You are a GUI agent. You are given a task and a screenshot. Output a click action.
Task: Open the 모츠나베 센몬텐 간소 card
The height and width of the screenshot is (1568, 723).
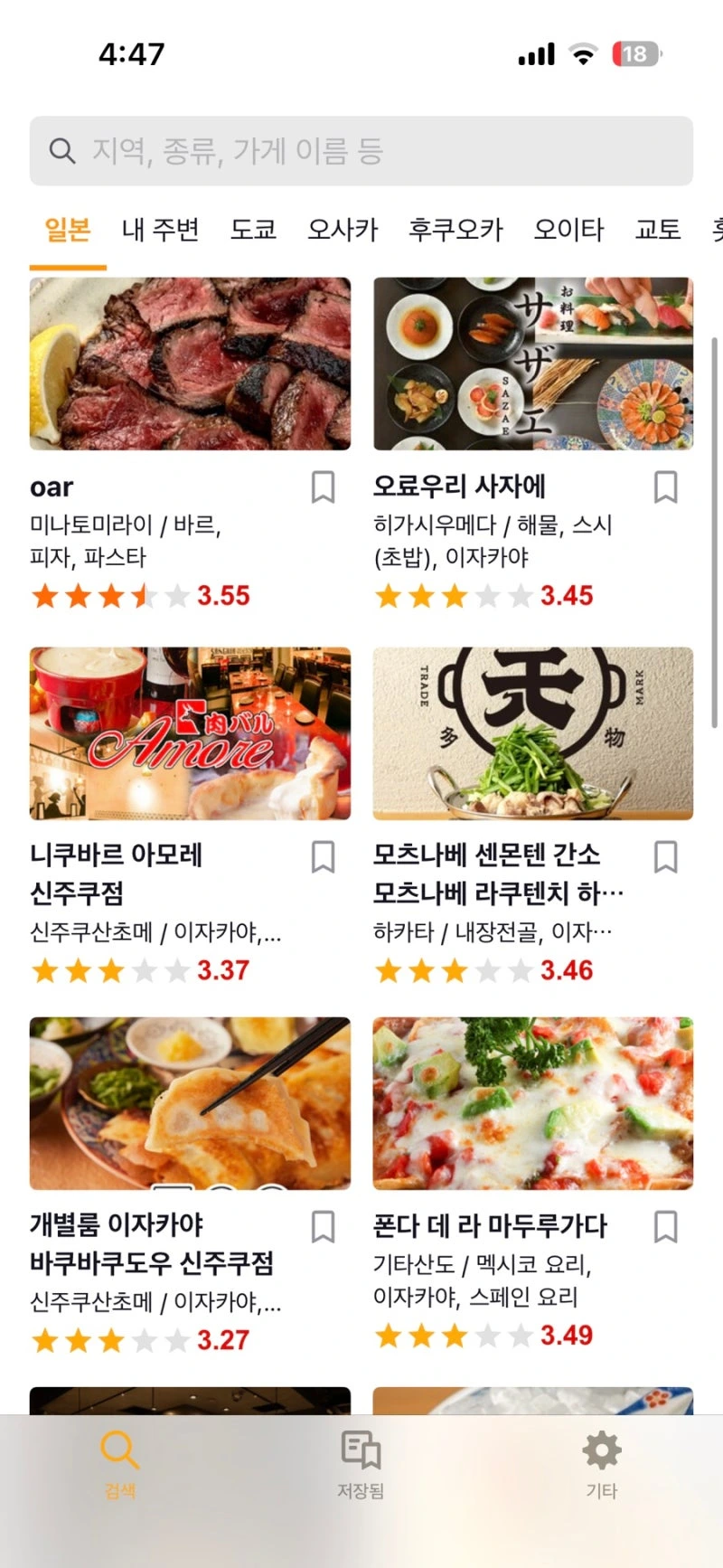pyautogui.click(x=533, y=733)
